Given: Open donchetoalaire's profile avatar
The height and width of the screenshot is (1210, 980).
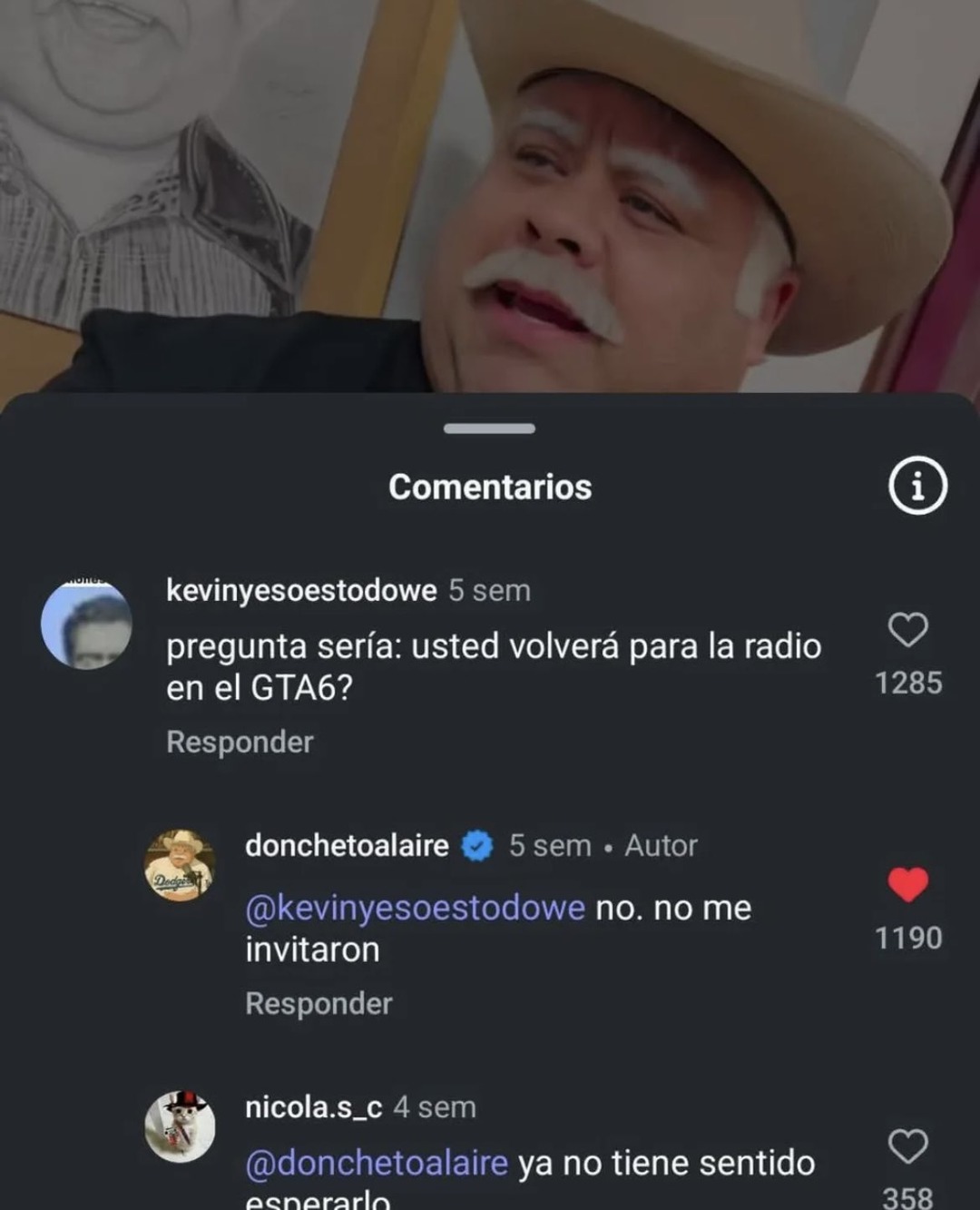Looking at the screenshot, I should click(x=180, y=865).
